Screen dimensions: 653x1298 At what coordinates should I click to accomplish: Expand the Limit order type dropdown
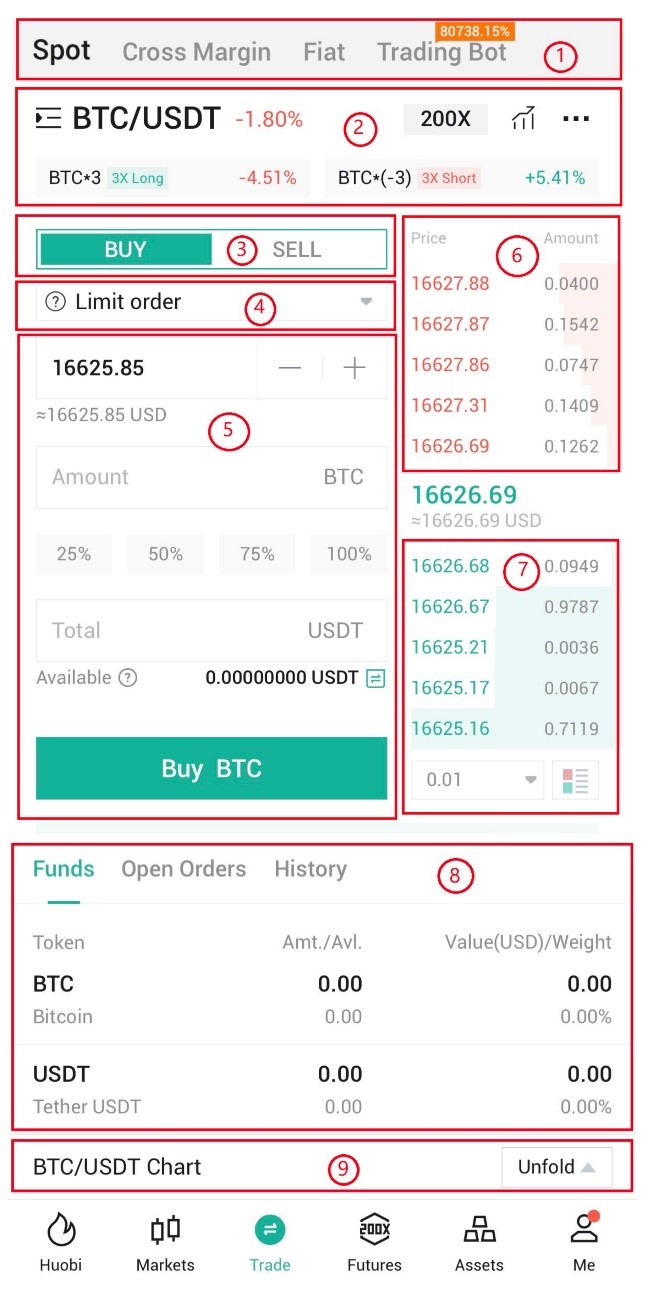(x=211, y=302)
